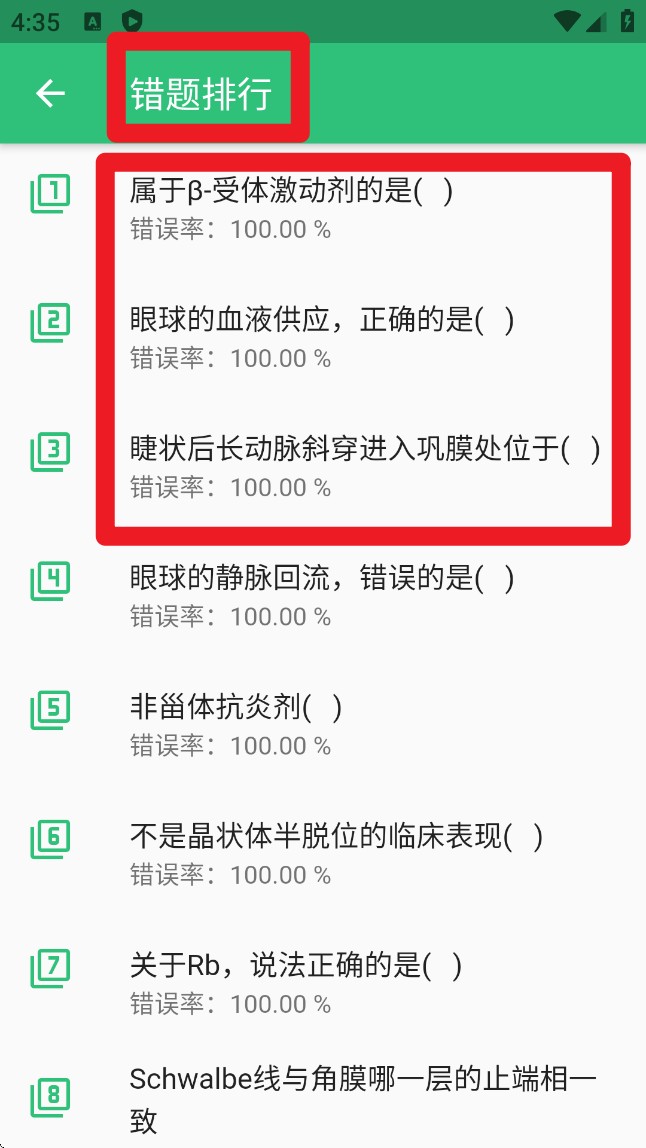Open question about Schwalbe线与角膜
Screen dimensions: 646x1148
pyautogui.click(x=362, y=1097)
